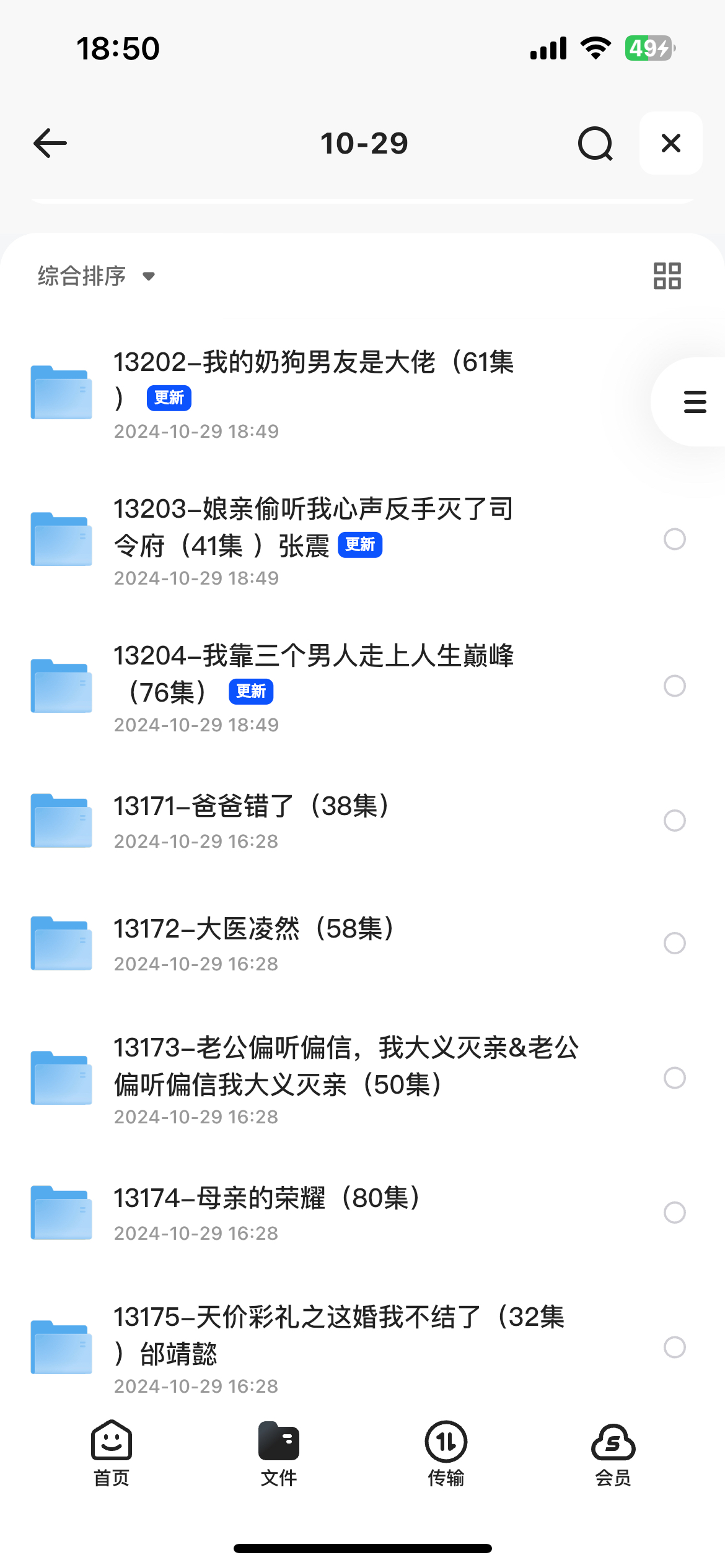The image size is (725, 1568).
Task: Switch to the 首页 tab
Action: pos(112,1453)
